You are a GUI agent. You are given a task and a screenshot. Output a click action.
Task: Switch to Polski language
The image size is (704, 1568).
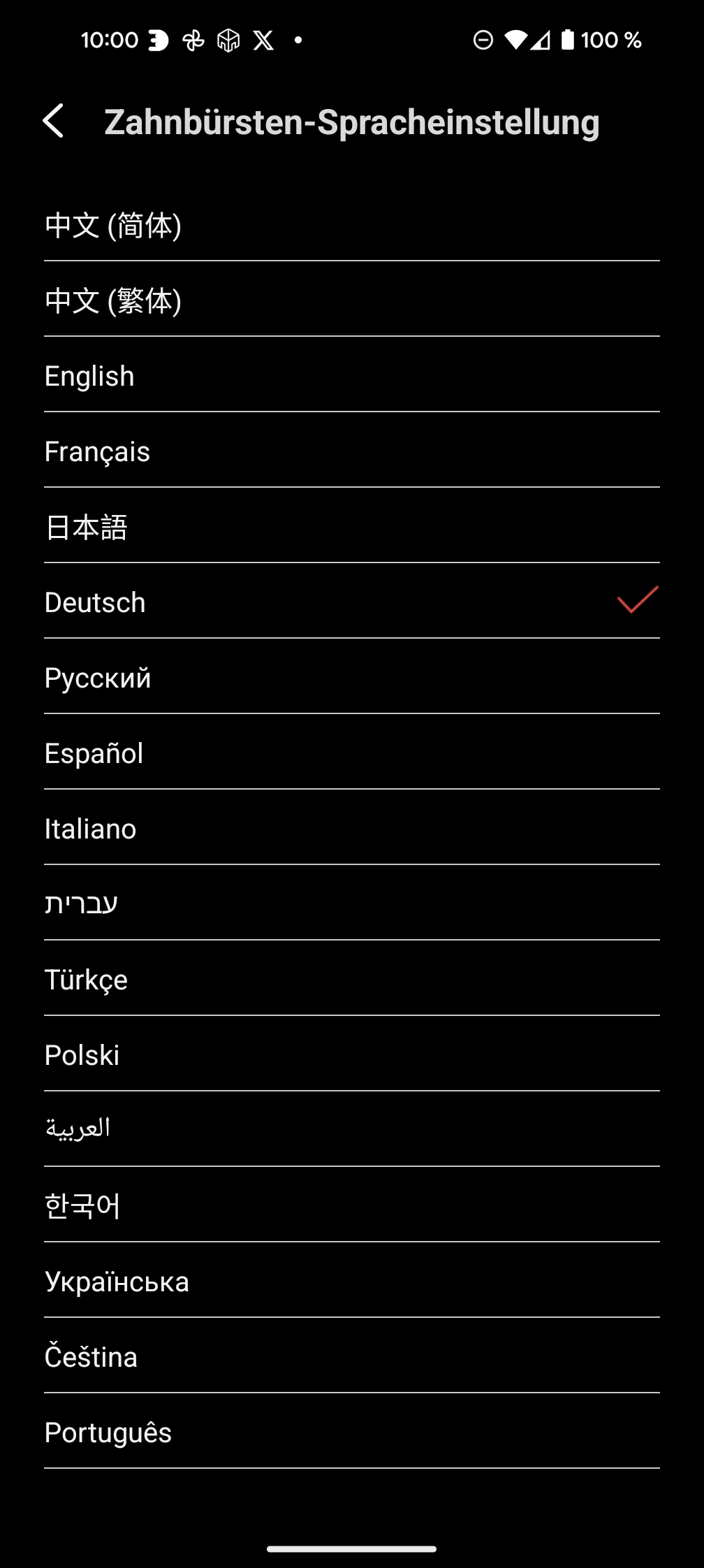coord(82,1055)
